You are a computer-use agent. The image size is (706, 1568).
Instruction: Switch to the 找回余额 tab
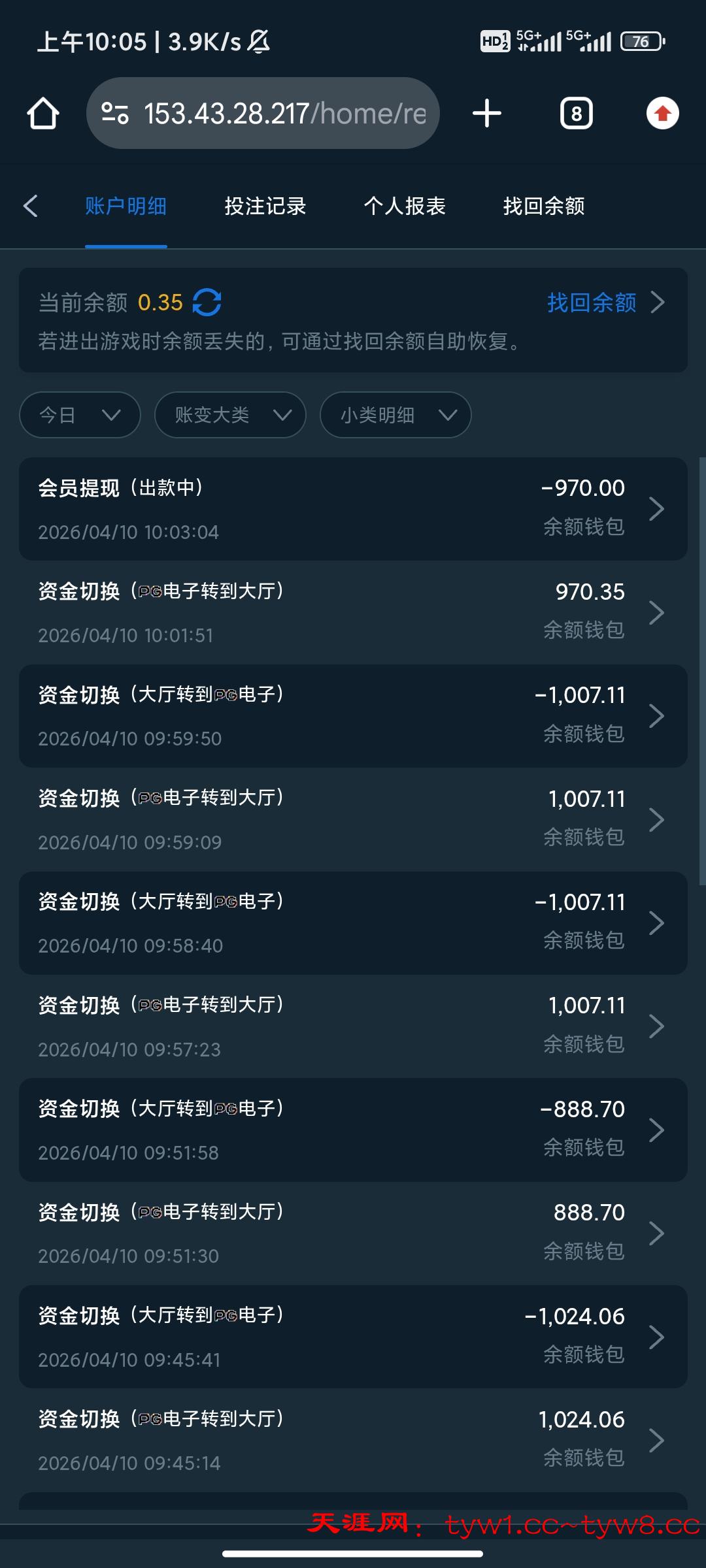point(544,206)
